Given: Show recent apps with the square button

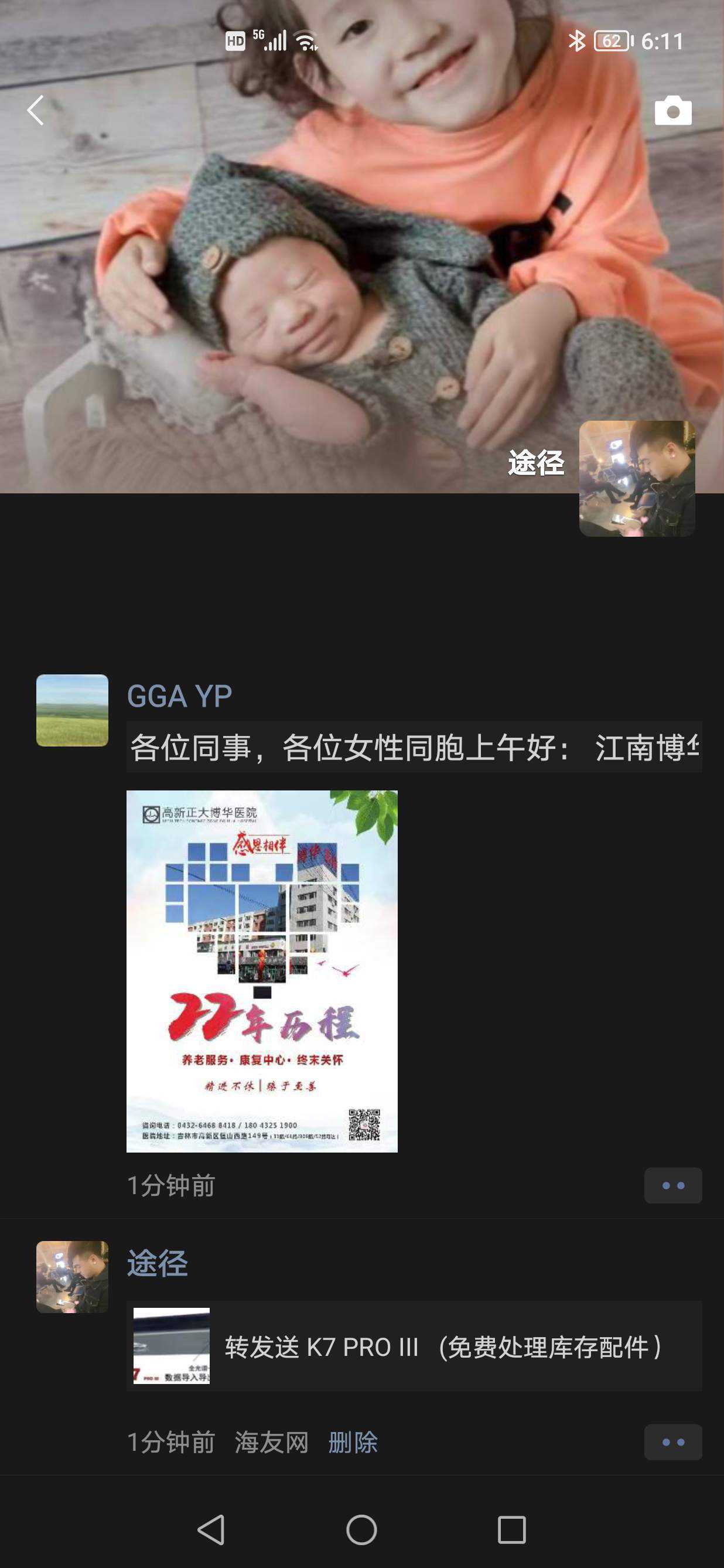Looking at the screenshot, I should tap(512, 1530).
